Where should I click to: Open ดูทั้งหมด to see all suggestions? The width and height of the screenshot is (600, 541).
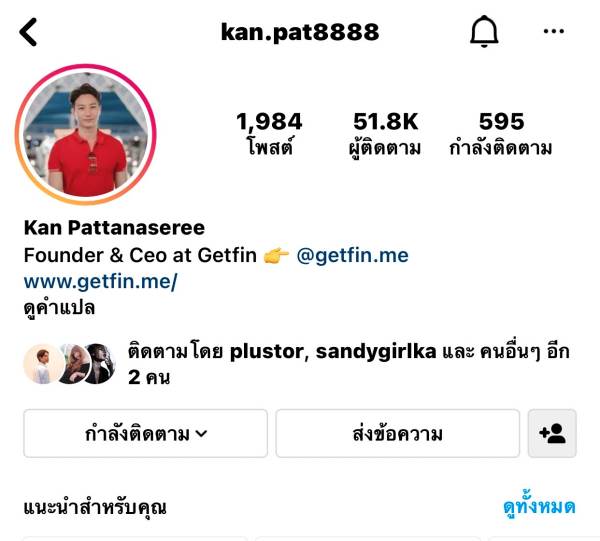tap(539, 507)
